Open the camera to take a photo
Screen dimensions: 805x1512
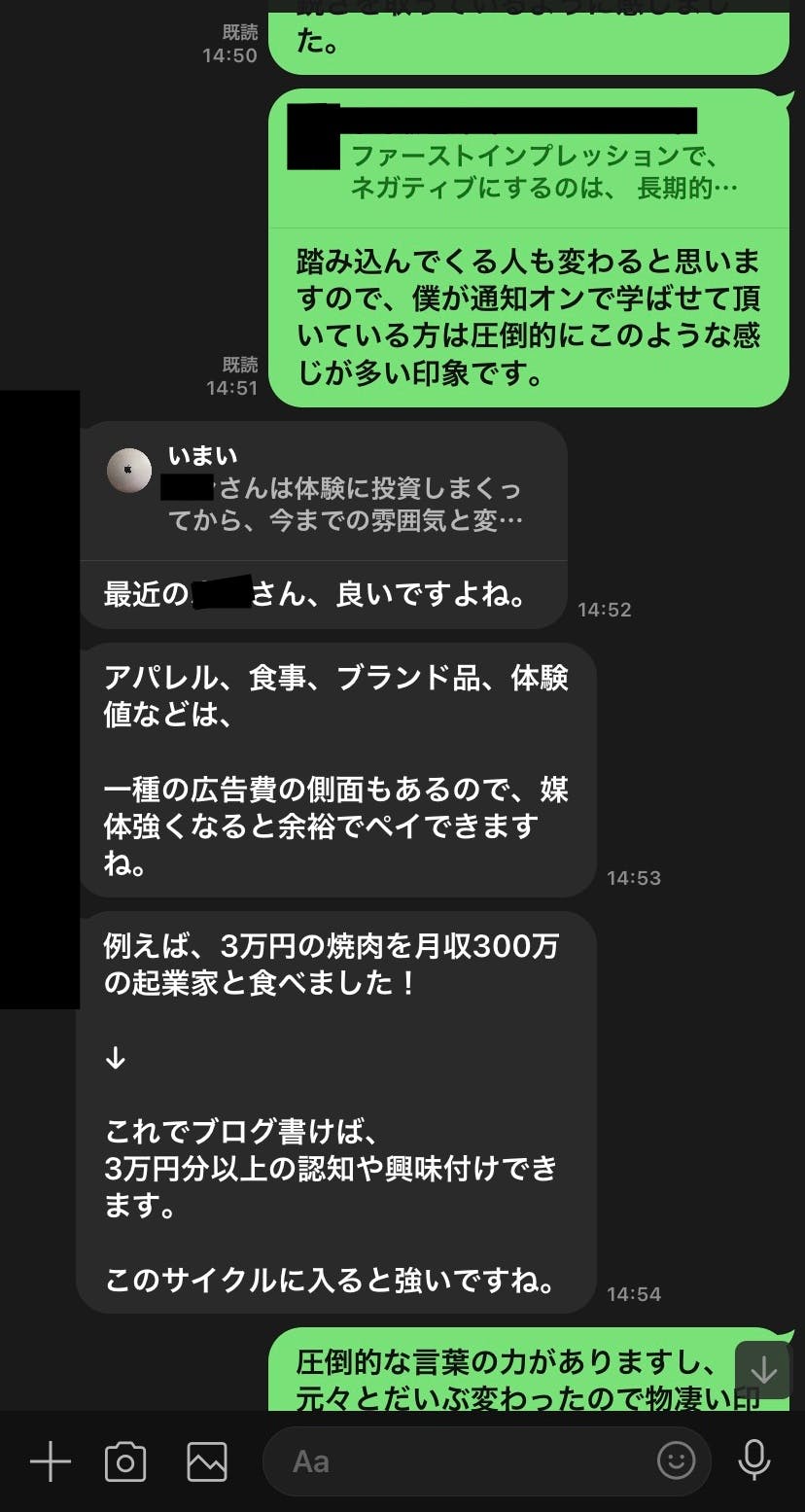pos(125,1461)
